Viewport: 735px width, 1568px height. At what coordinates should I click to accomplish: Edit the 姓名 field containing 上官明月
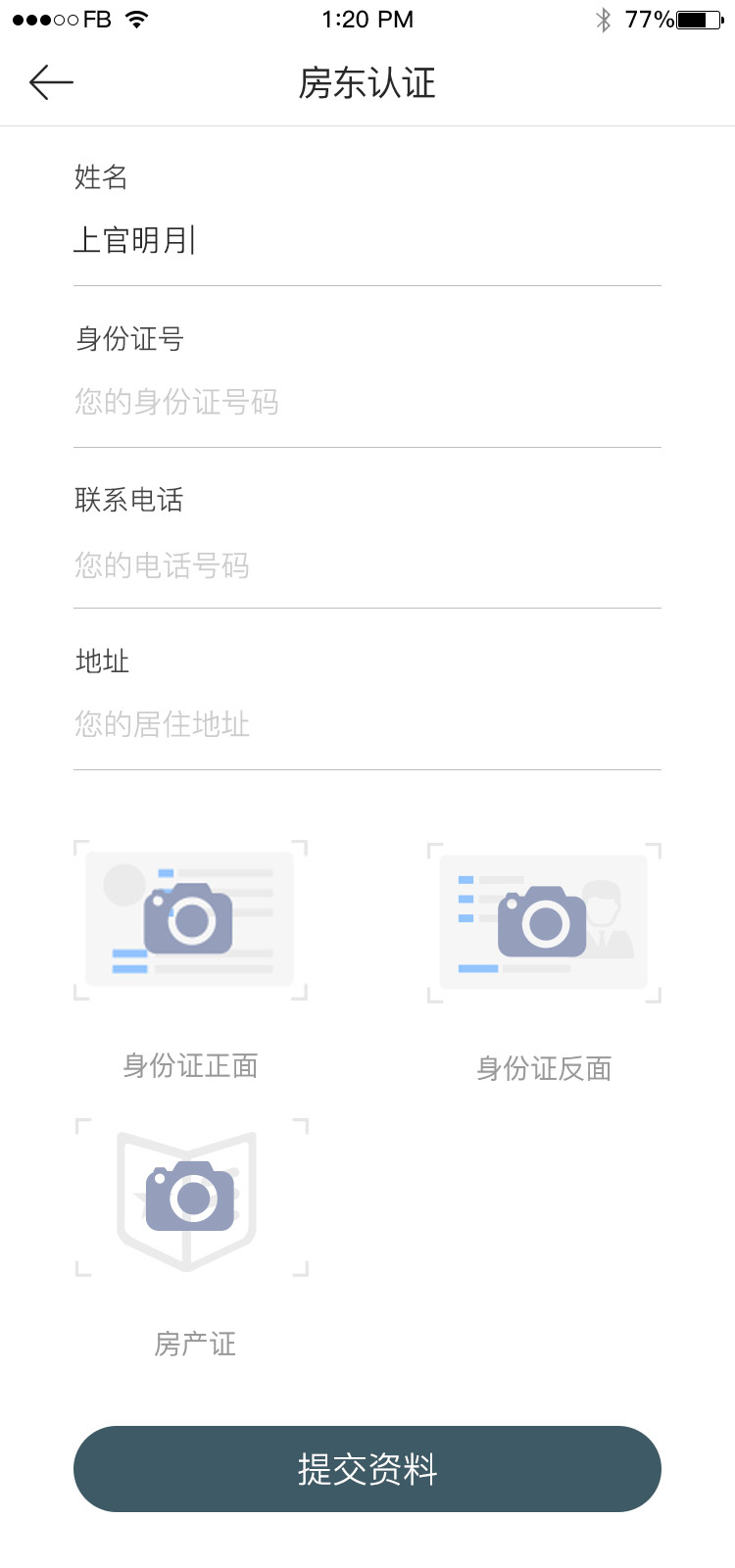pos(367,240)
